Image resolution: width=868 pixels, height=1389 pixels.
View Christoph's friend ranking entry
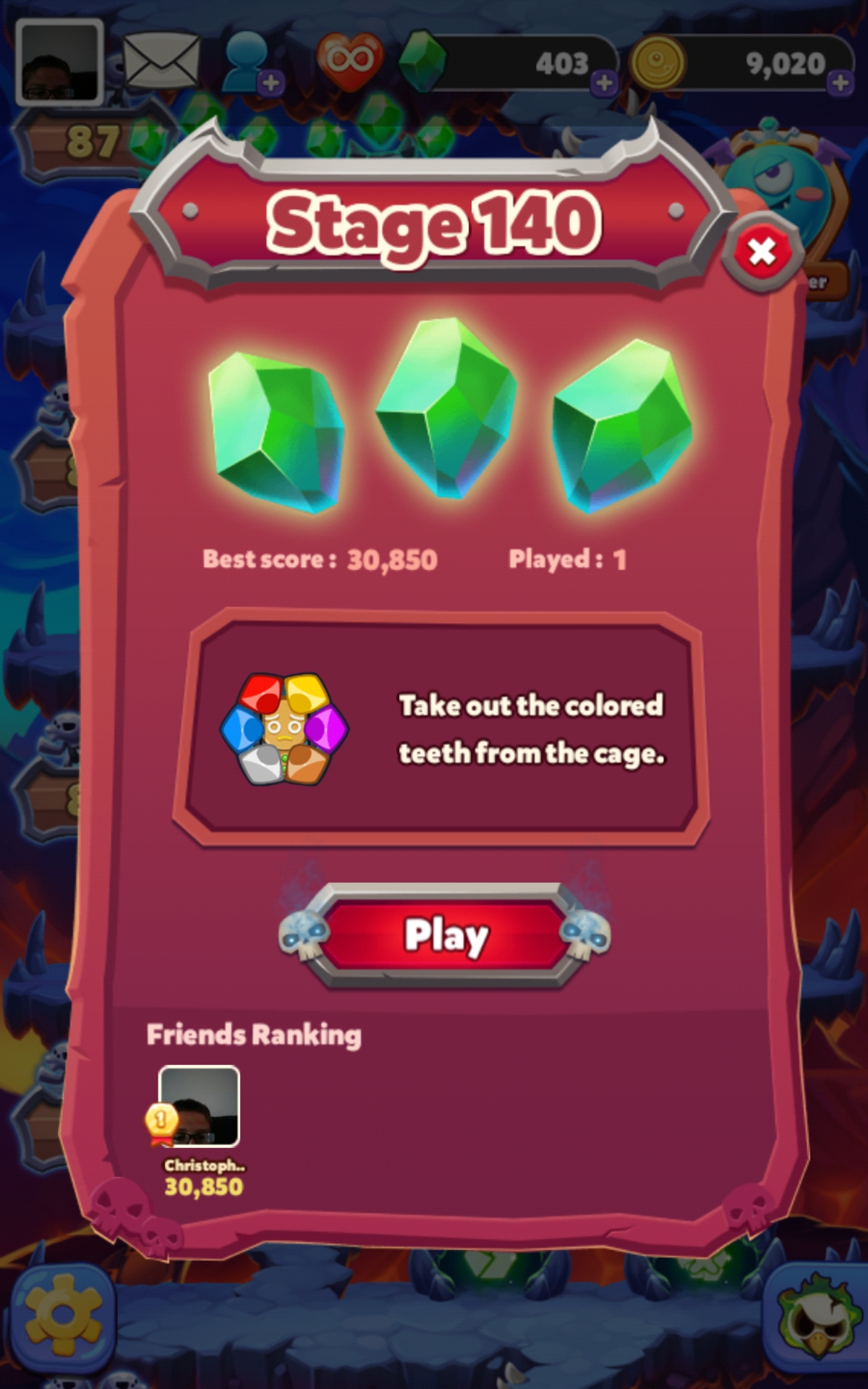pos(200,1107)
